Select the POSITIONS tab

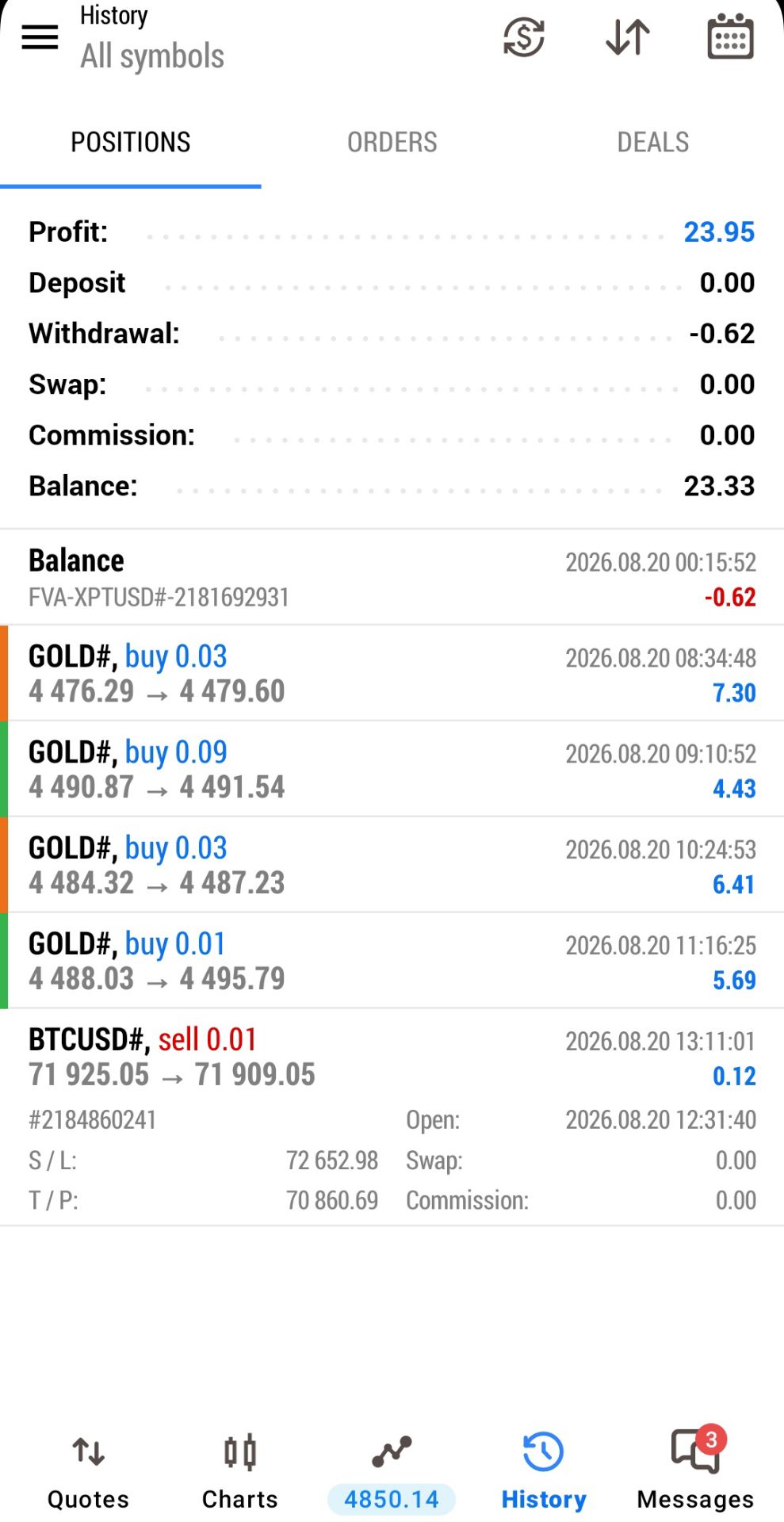click(131, 143)
